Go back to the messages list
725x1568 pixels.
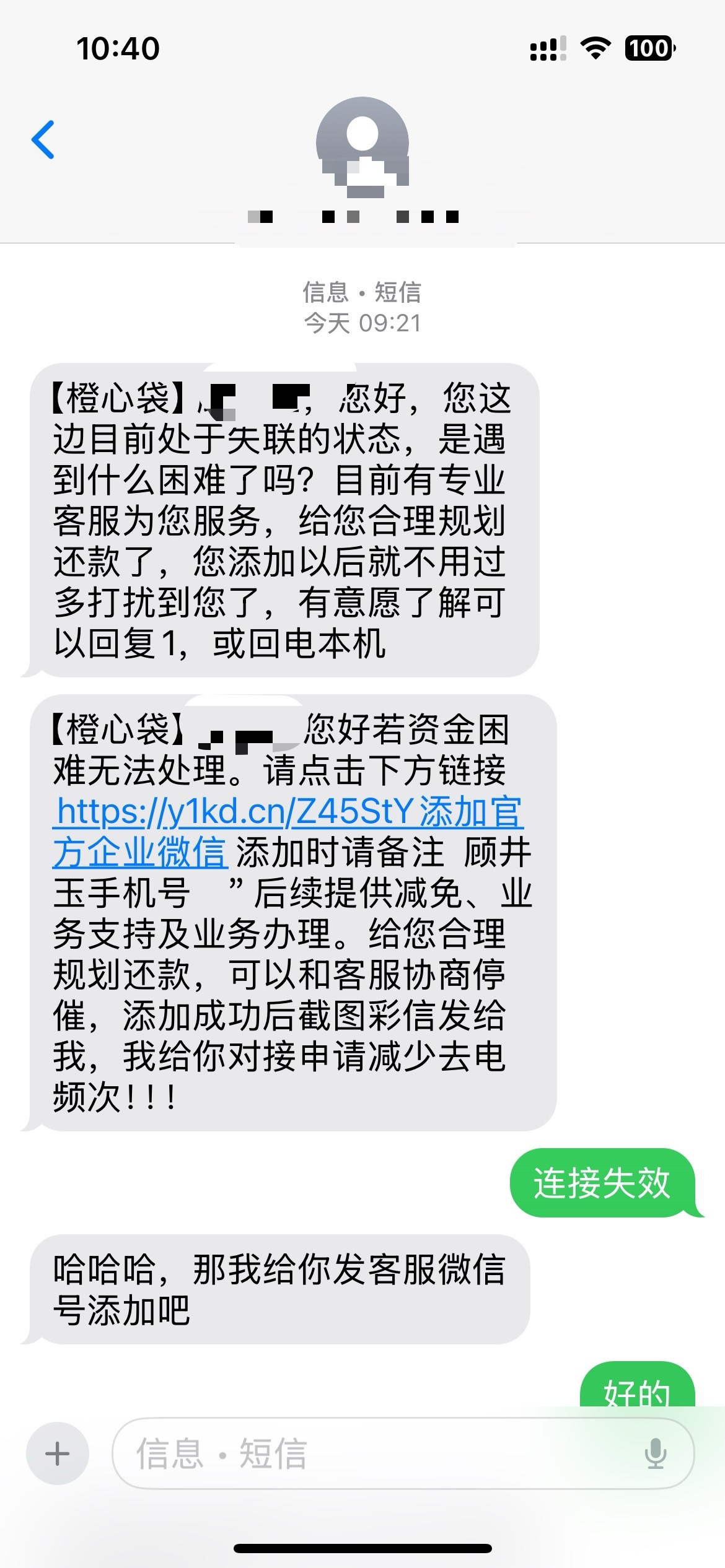(43, 139)
